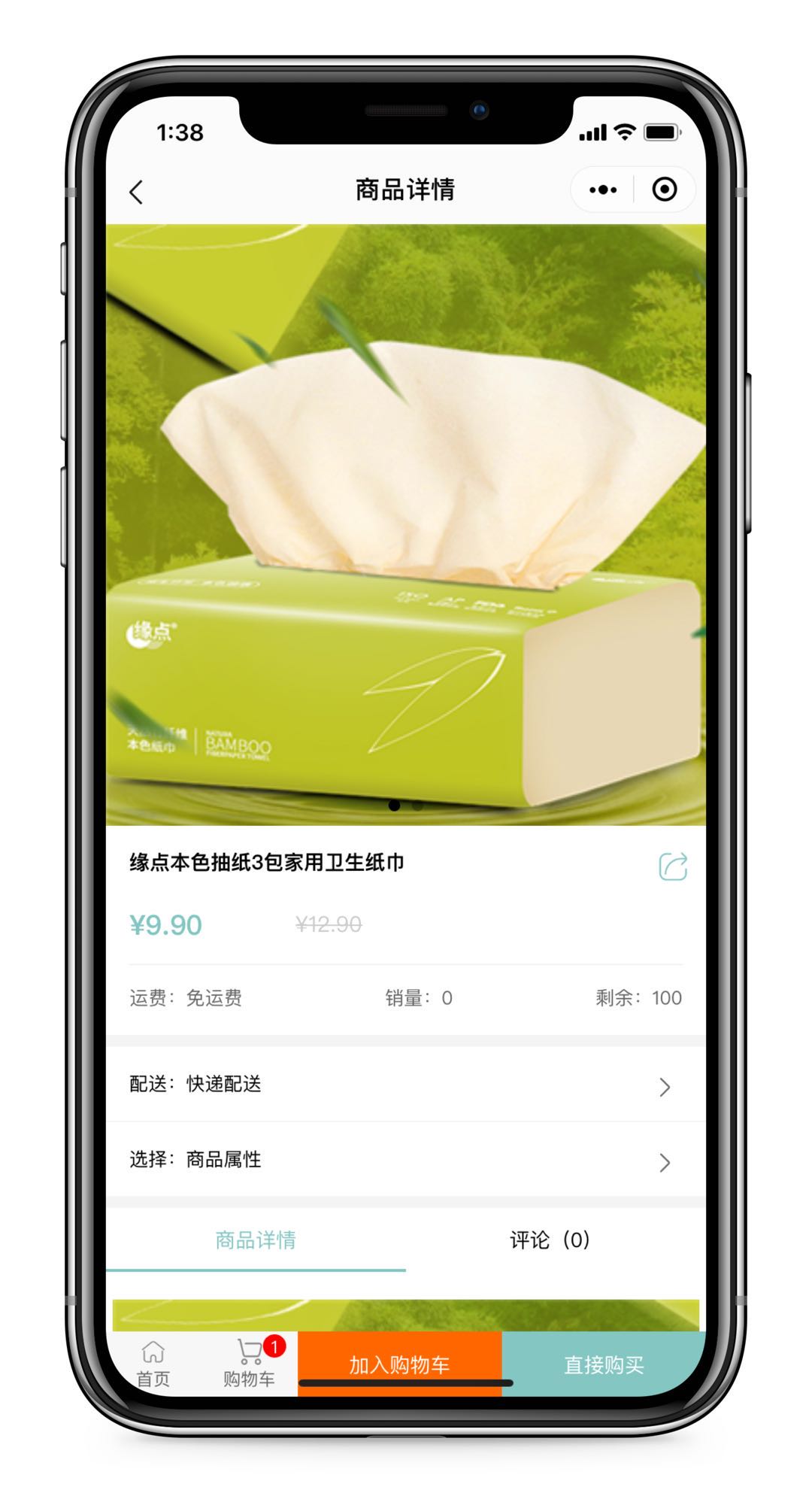Viewport: 812px width, 1493px height.
Task: View the tissue product banner image
Action: click(x=406, y=524)
